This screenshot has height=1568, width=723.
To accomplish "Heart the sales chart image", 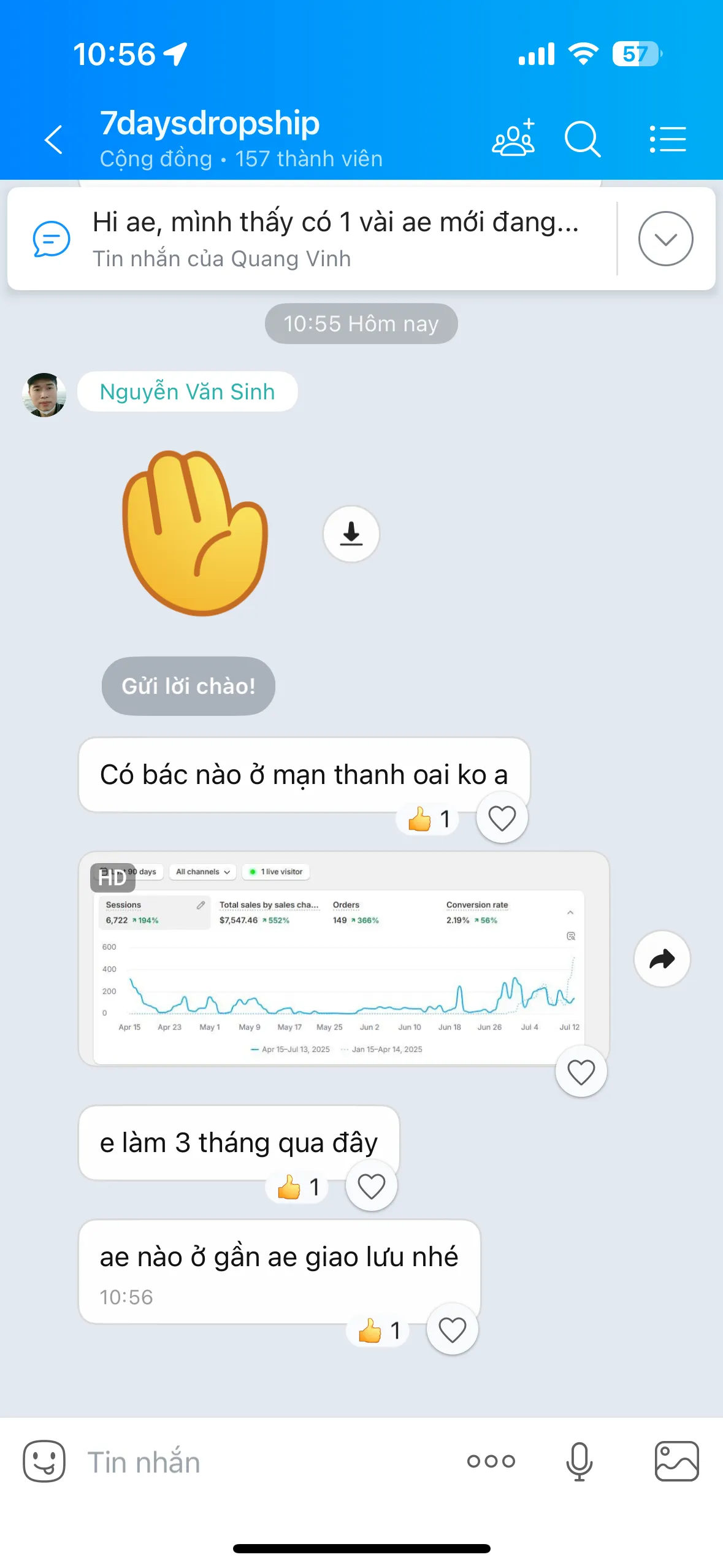I will (x=581, y=1072).
